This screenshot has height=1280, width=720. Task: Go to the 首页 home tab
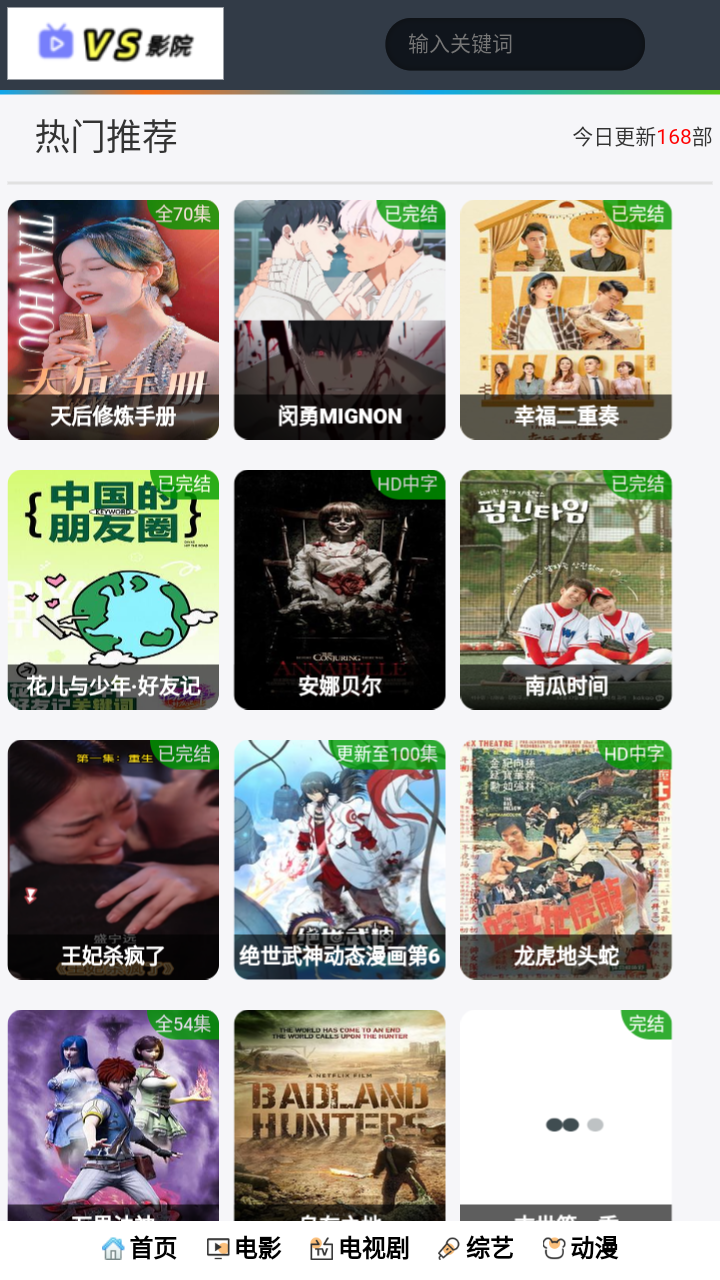pos(140,1248)
